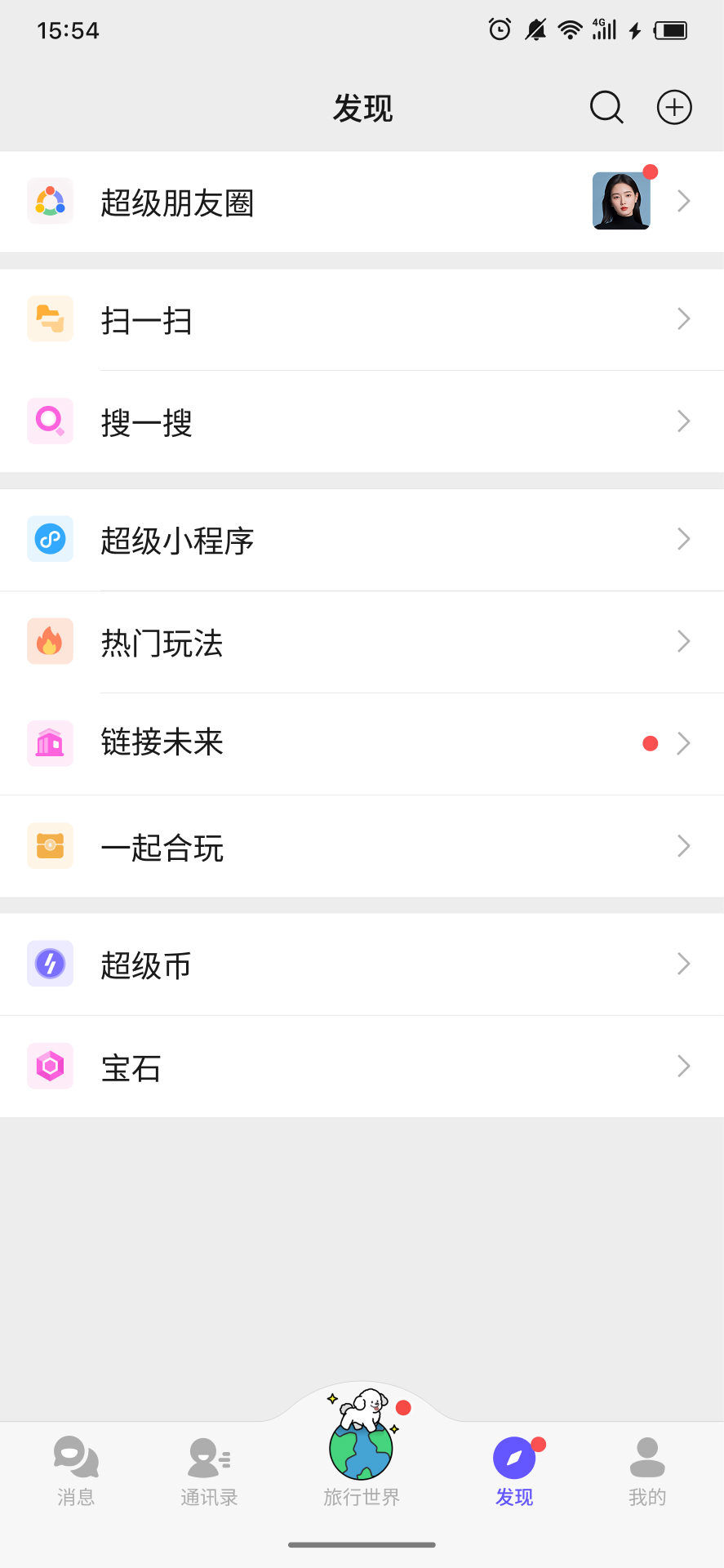Tap the search magnifier in the top bar
The image size is (724, 1568).
605,107
